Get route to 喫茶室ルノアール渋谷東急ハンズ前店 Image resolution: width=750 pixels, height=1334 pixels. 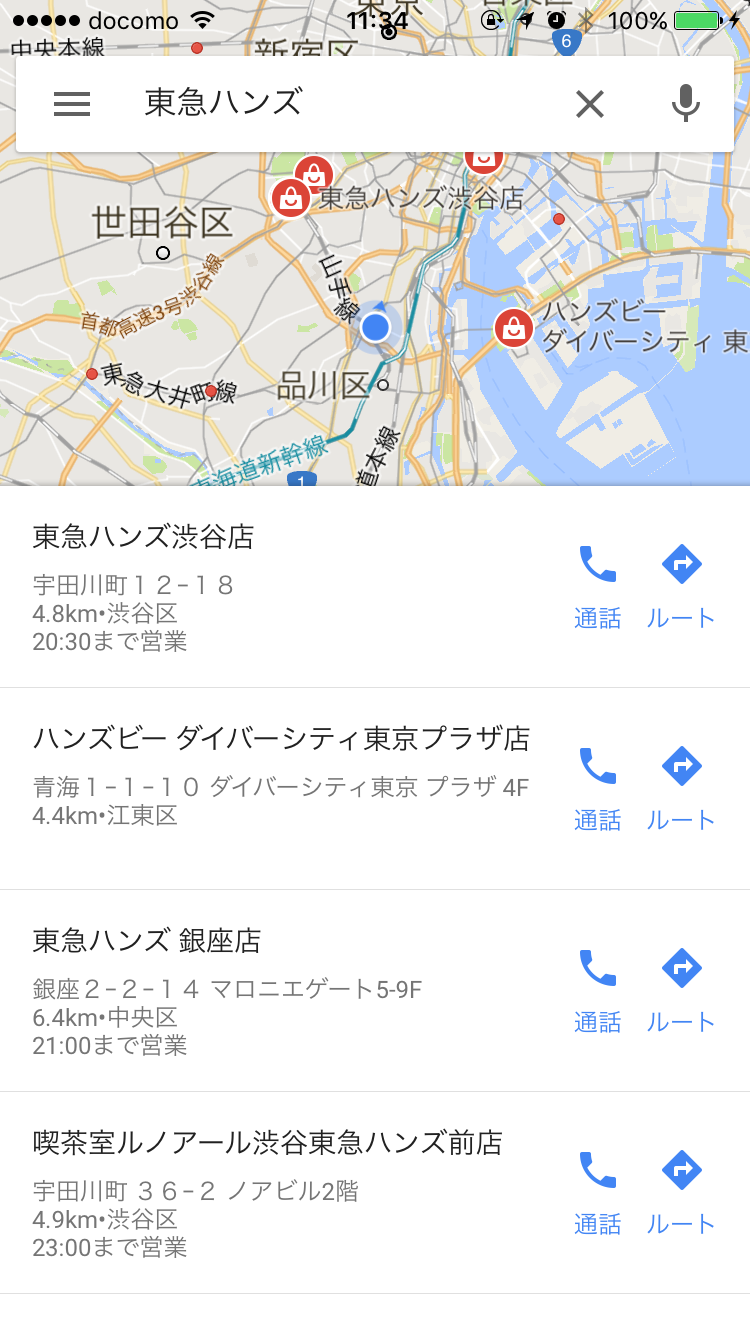[681, 1193]
